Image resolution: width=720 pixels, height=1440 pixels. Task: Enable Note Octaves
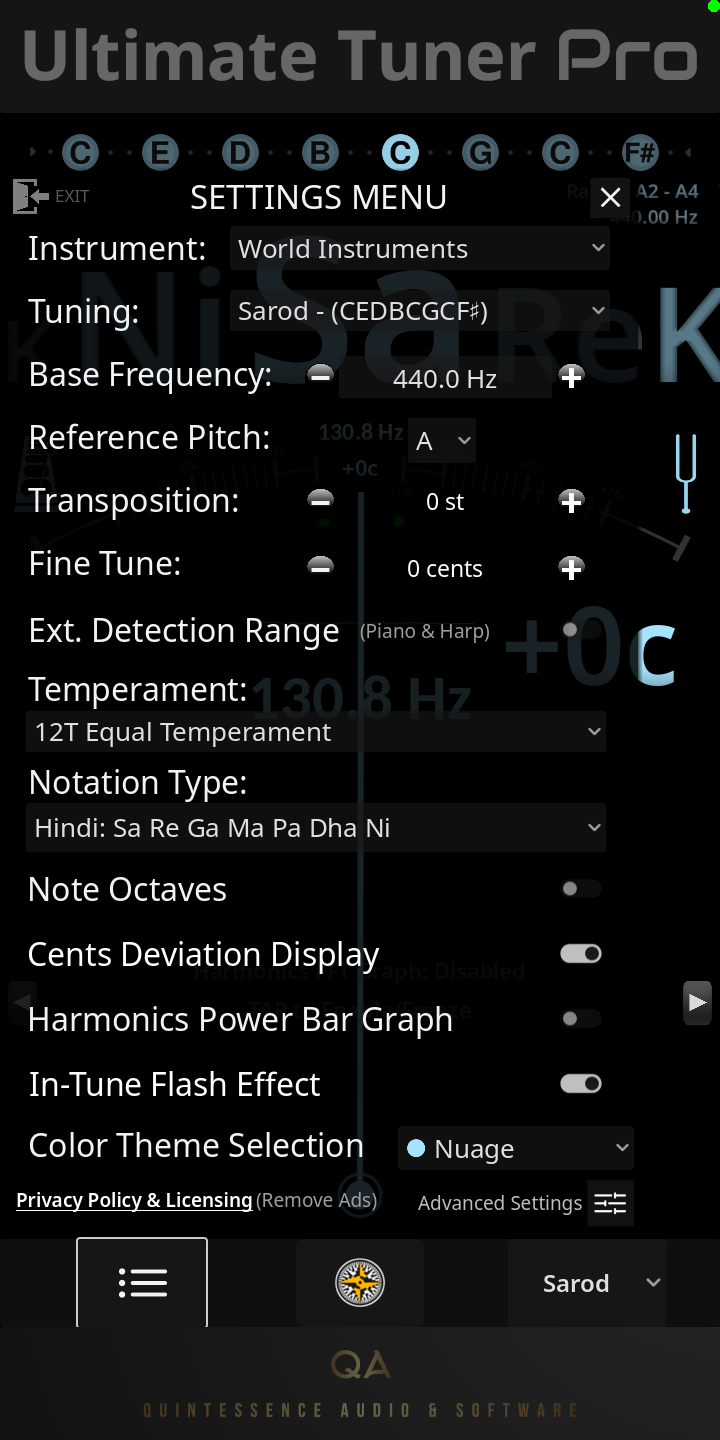click(580, 888)
